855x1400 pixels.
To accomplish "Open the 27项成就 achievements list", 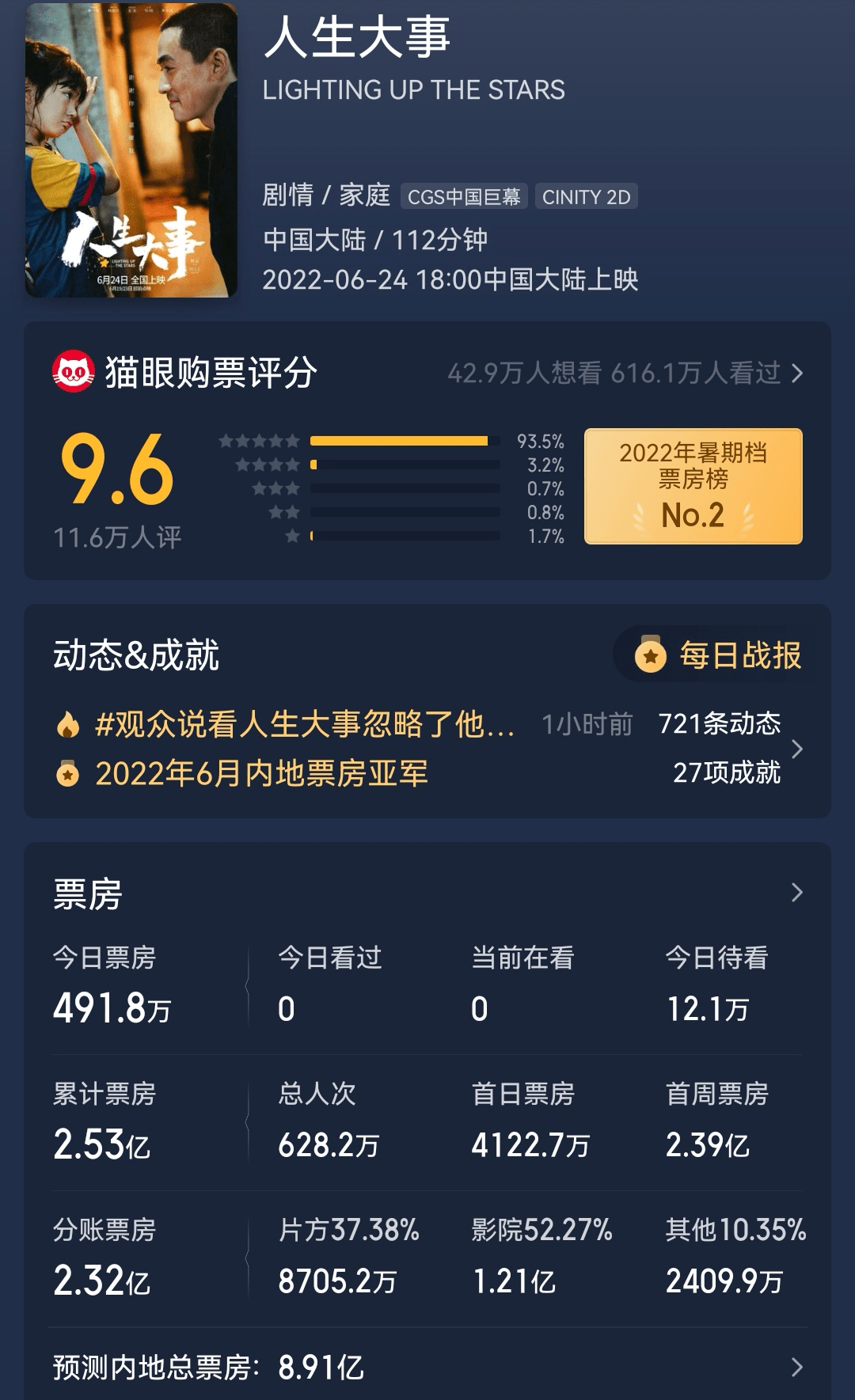I will (726, 772).
